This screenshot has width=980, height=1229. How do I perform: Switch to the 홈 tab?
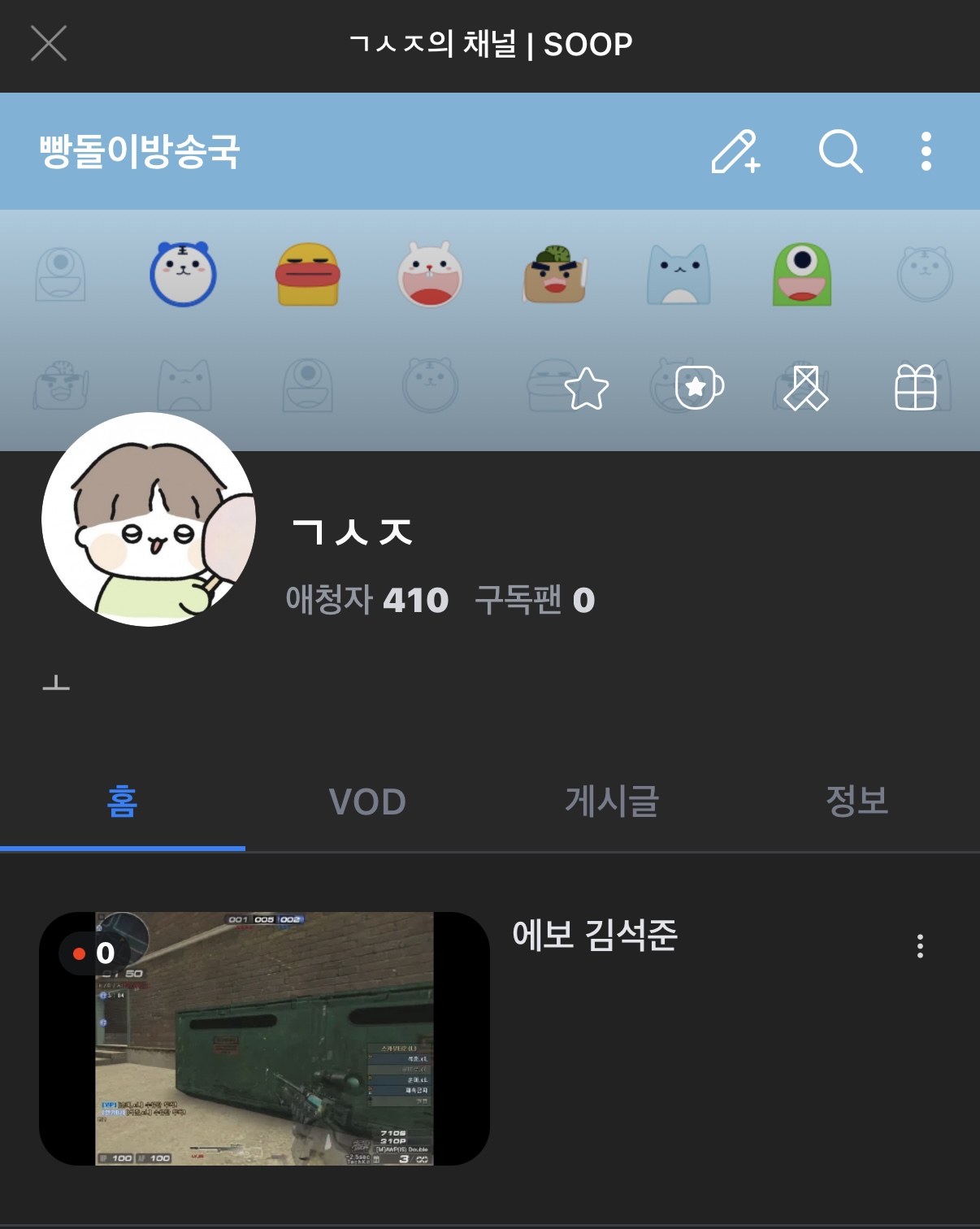tap(122, 801)
